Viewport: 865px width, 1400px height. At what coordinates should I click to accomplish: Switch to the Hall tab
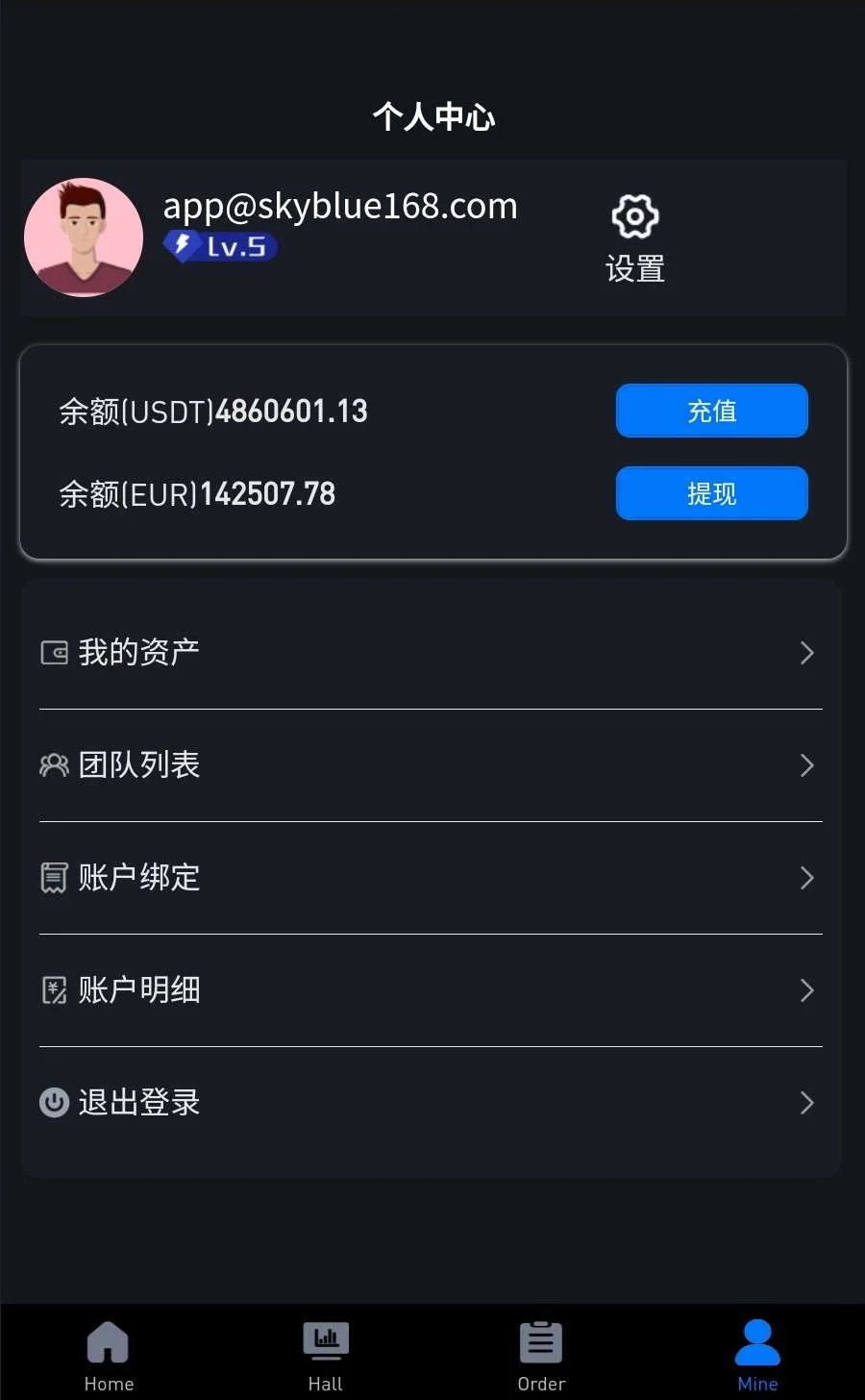click(x=325, y=1354)
